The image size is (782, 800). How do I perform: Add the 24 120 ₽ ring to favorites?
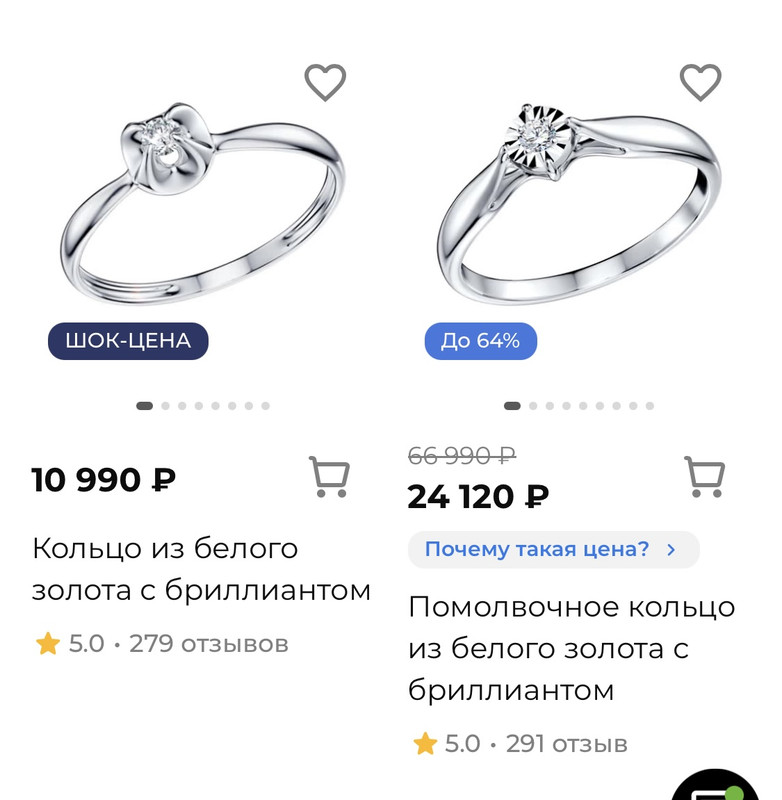[x=700, y=82]
